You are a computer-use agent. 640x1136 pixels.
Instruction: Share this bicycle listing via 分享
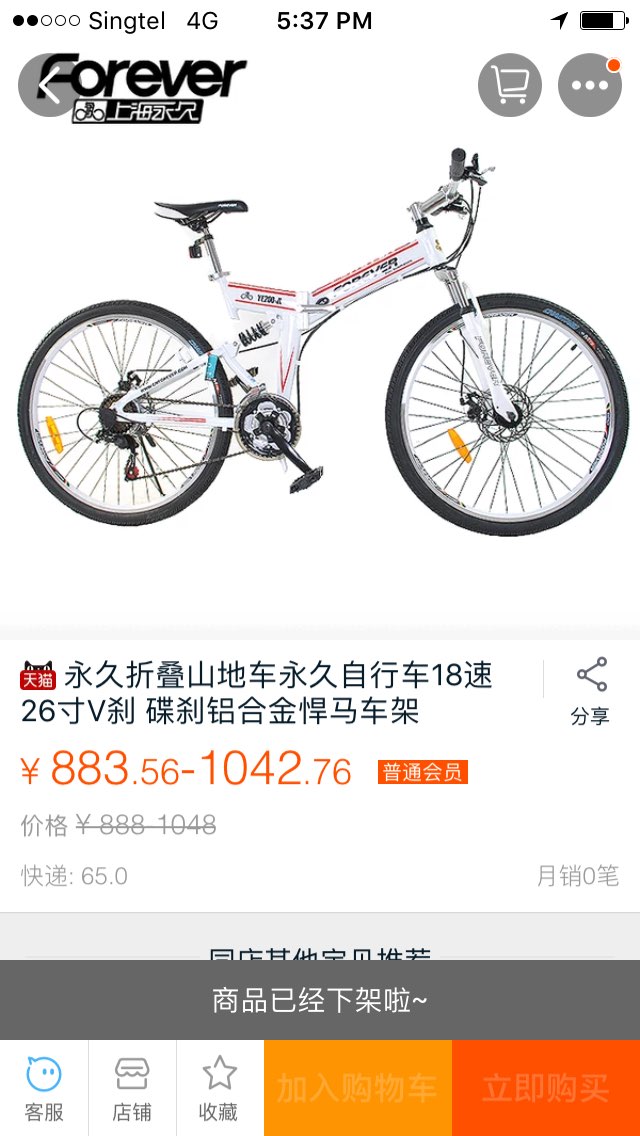(591, 691)
